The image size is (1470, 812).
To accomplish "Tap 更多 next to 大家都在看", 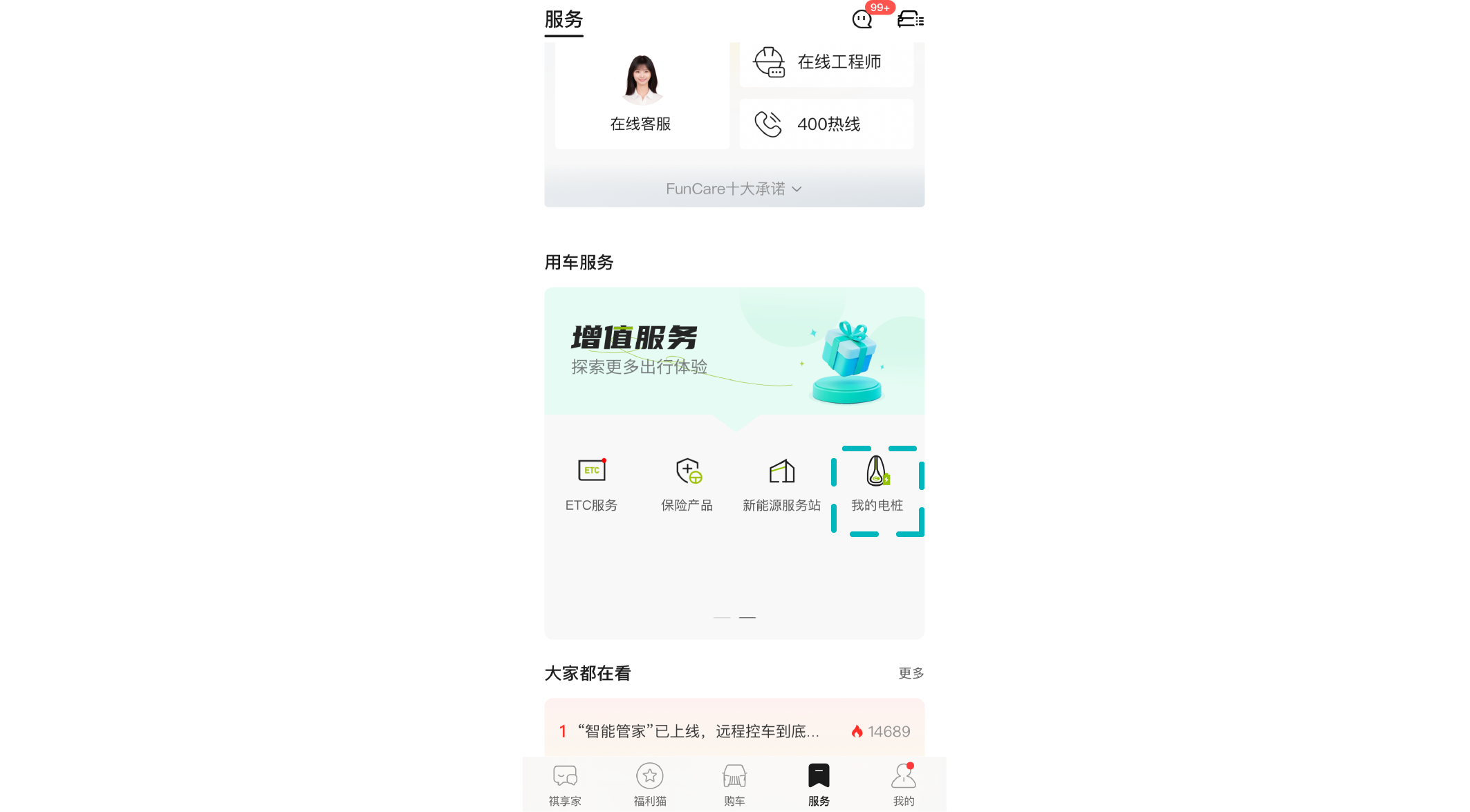I will click(x=911, y=673).
